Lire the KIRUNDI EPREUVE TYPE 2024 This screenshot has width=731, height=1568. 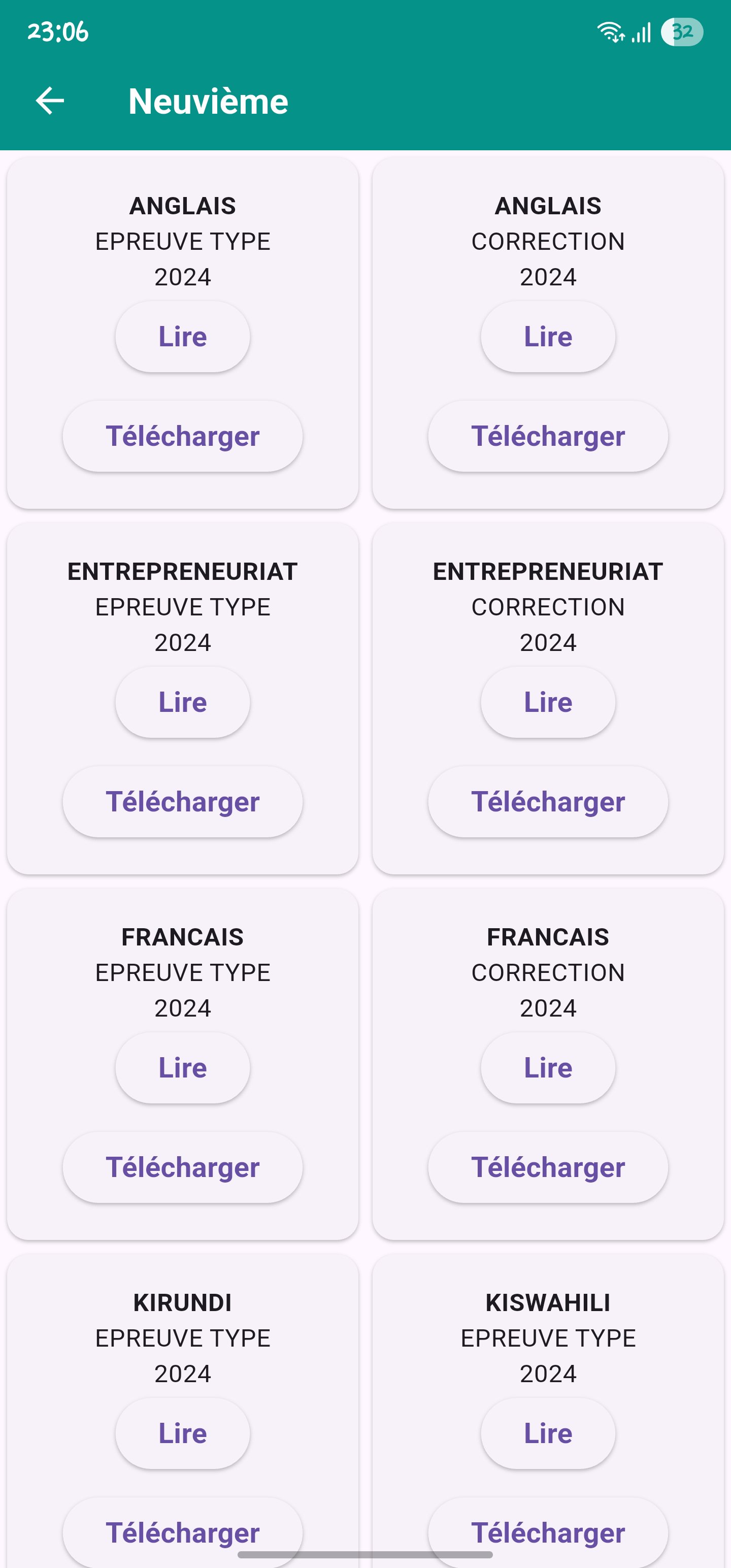[x=182, y=1433]
